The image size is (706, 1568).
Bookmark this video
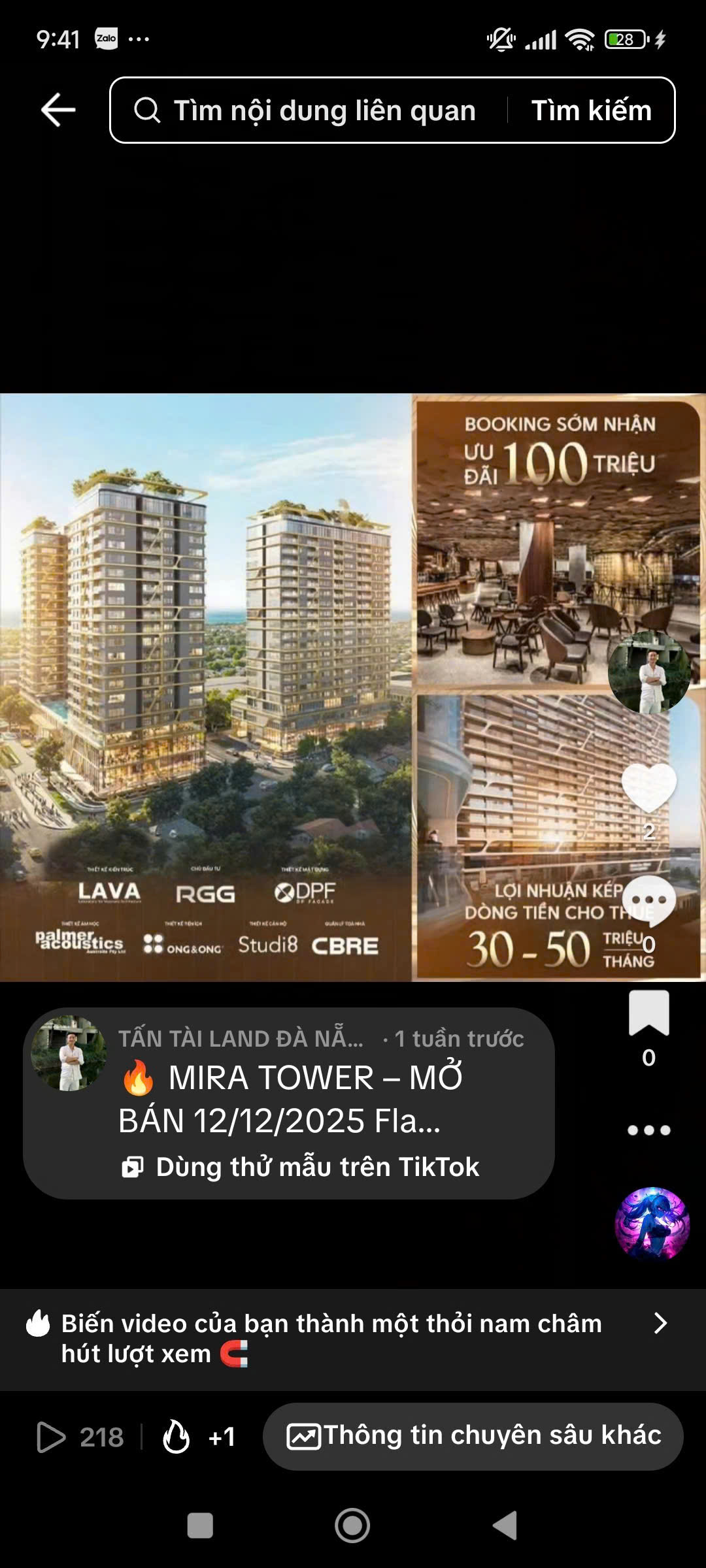[648, 1014]
